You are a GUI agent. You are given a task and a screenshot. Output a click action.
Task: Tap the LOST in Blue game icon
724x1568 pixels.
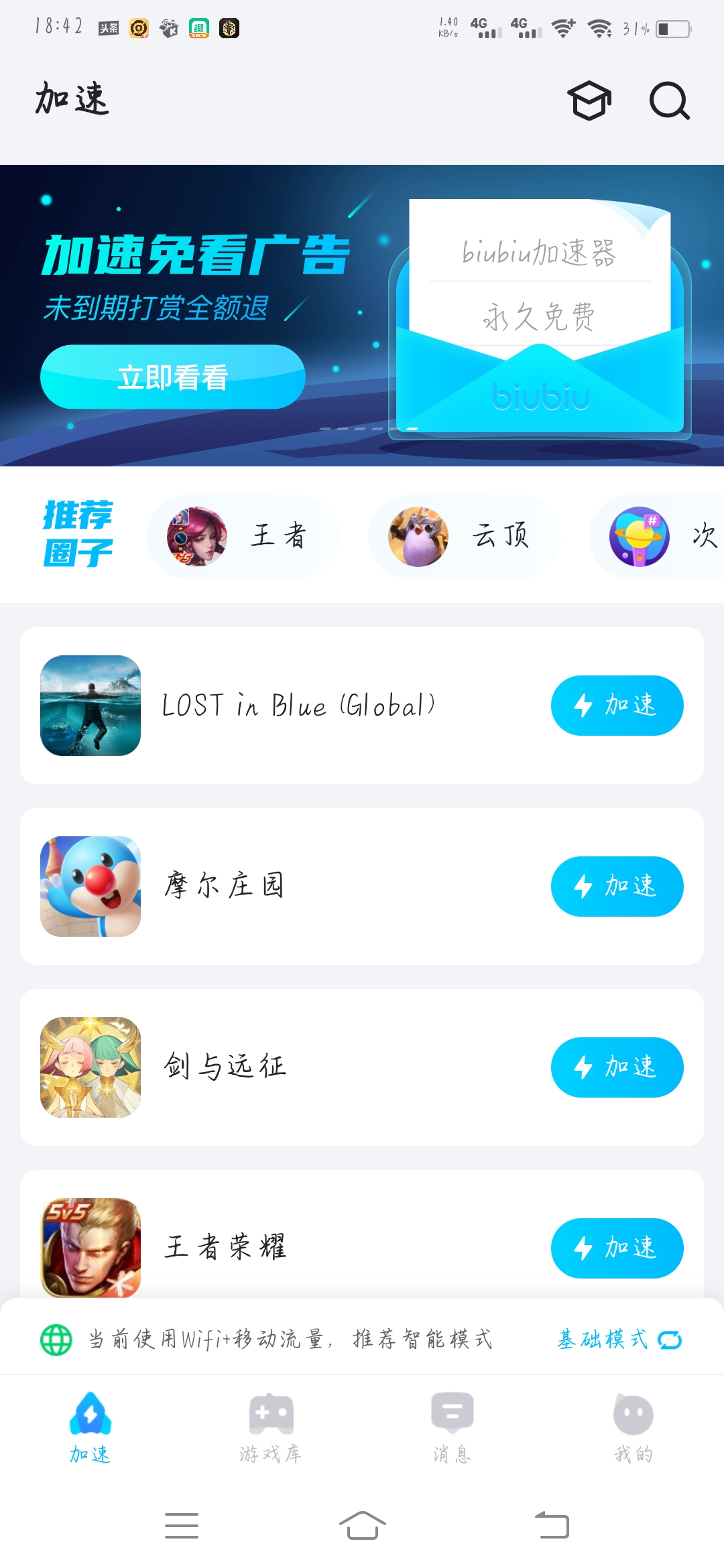(90, 705)
